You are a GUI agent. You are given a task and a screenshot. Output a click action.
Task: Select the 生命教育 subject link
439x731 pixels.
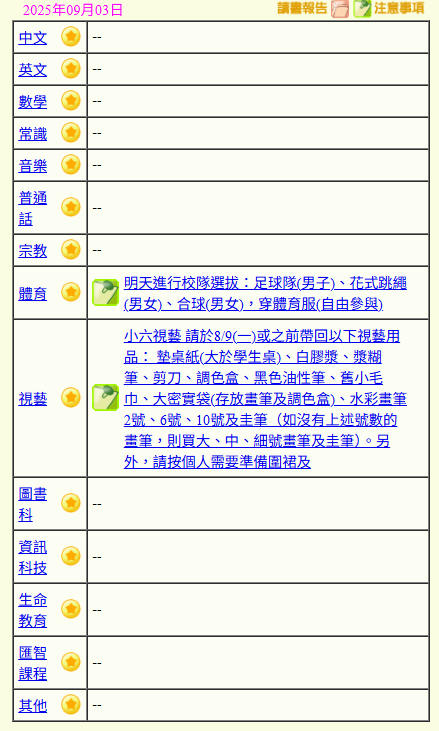click(x=33, y=610)
